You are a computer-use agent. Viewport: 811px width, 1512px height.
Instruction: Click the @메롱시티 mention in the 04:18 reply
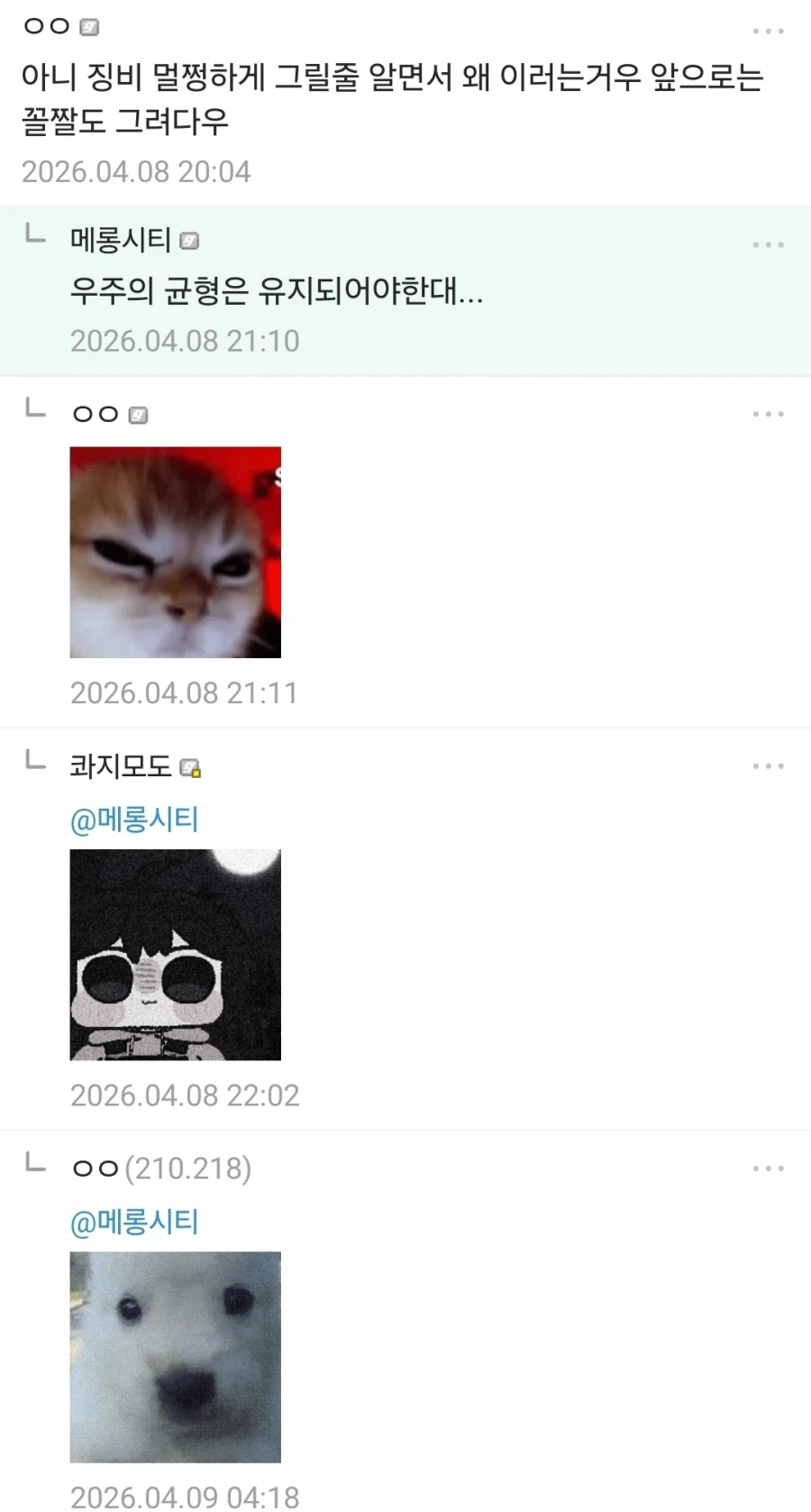point(135,1222)
